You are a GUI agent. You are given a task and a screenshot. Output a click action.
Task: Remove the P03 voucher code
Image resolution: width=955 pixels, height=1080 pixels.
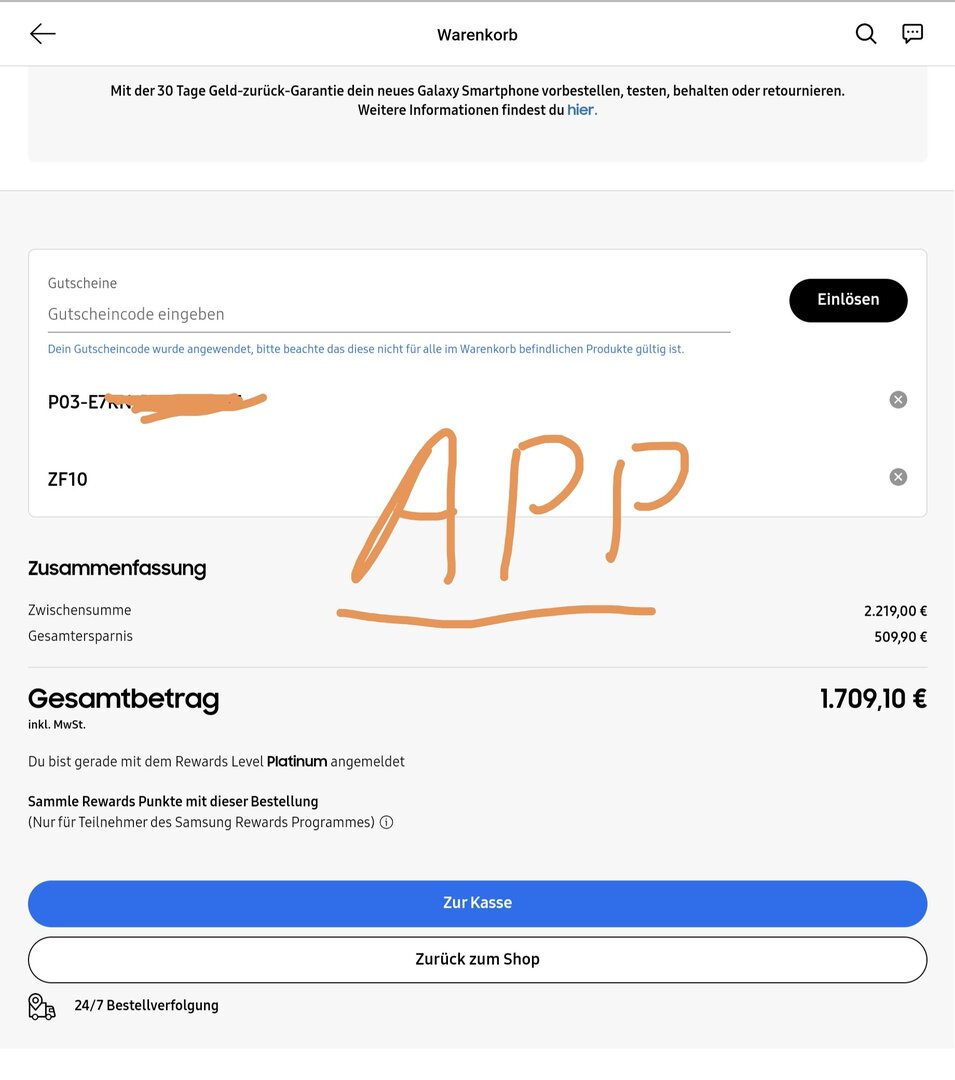898,400
